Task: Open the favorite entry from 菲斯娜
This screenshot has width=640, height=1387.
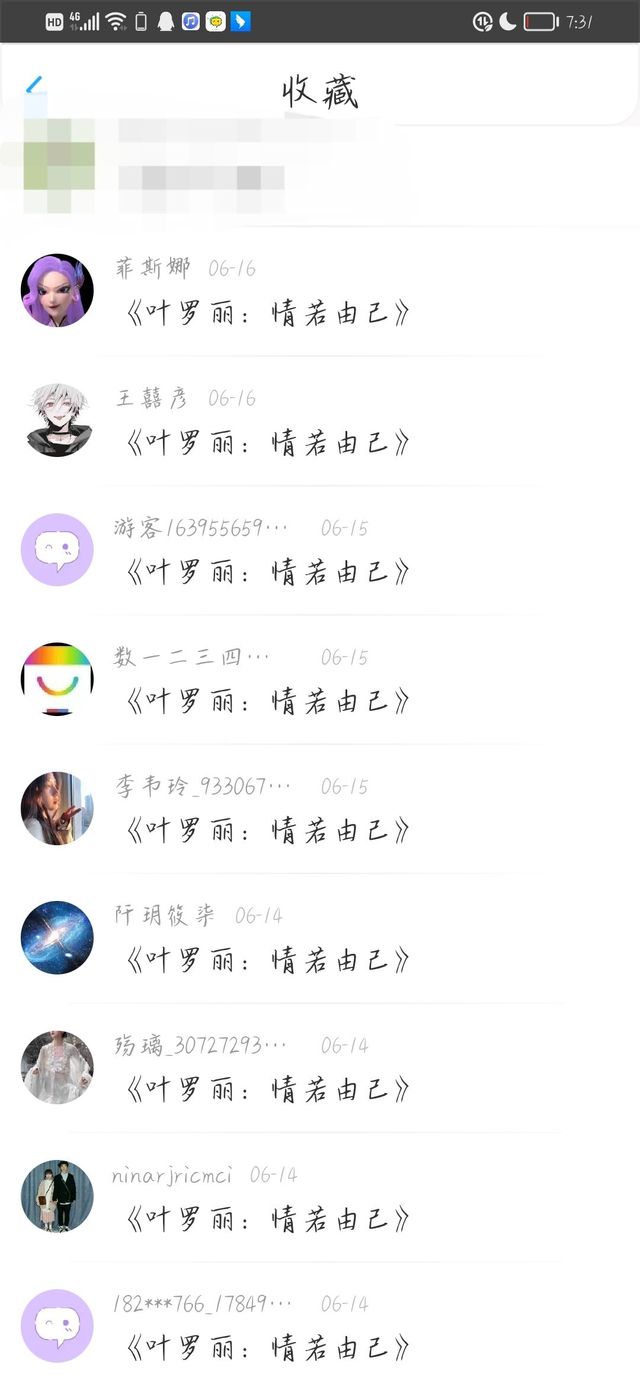Action: point(268,313)
